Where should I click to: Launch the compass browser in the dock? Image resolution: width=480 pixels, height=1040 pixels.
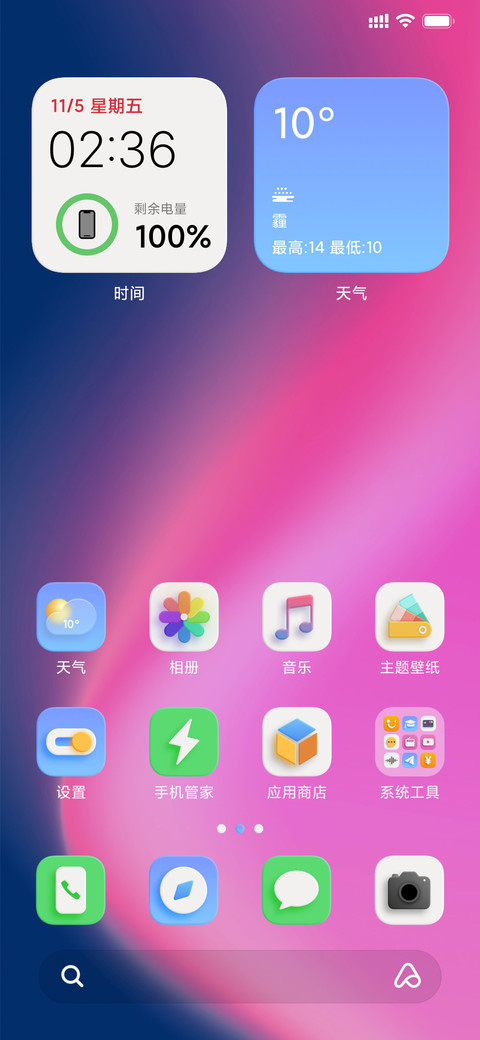[x=184, y=890]
